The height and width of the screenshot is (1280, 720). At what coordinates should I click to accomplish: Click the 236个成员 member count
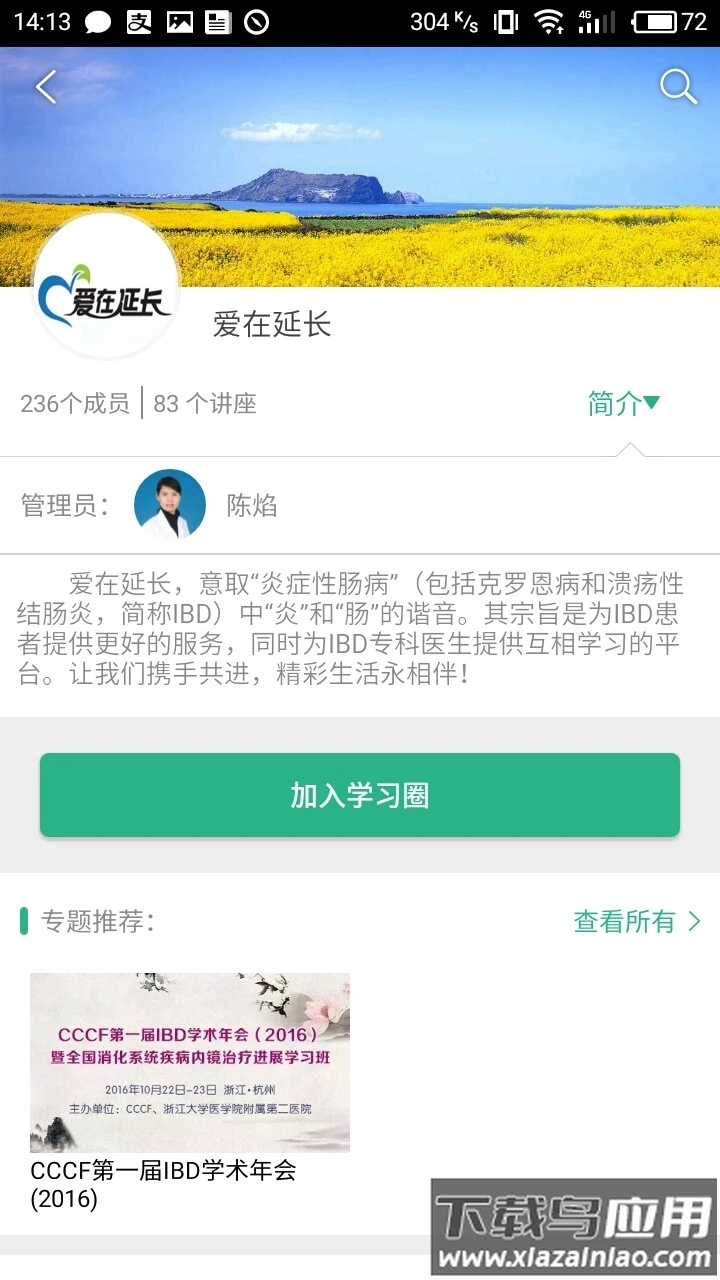click(x=75, y=402)
